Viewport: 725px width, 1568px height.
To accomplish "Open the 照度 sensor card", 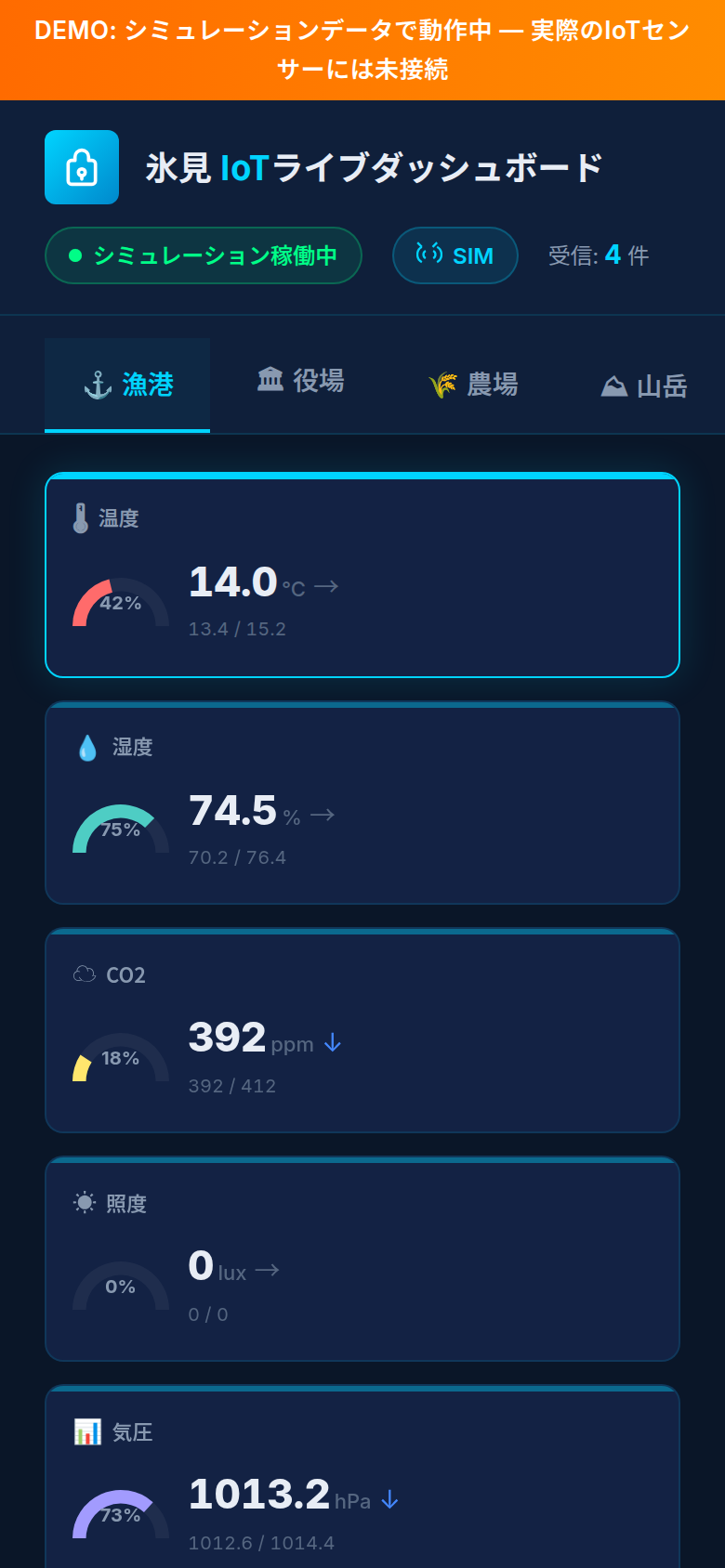I will 362,1261.
